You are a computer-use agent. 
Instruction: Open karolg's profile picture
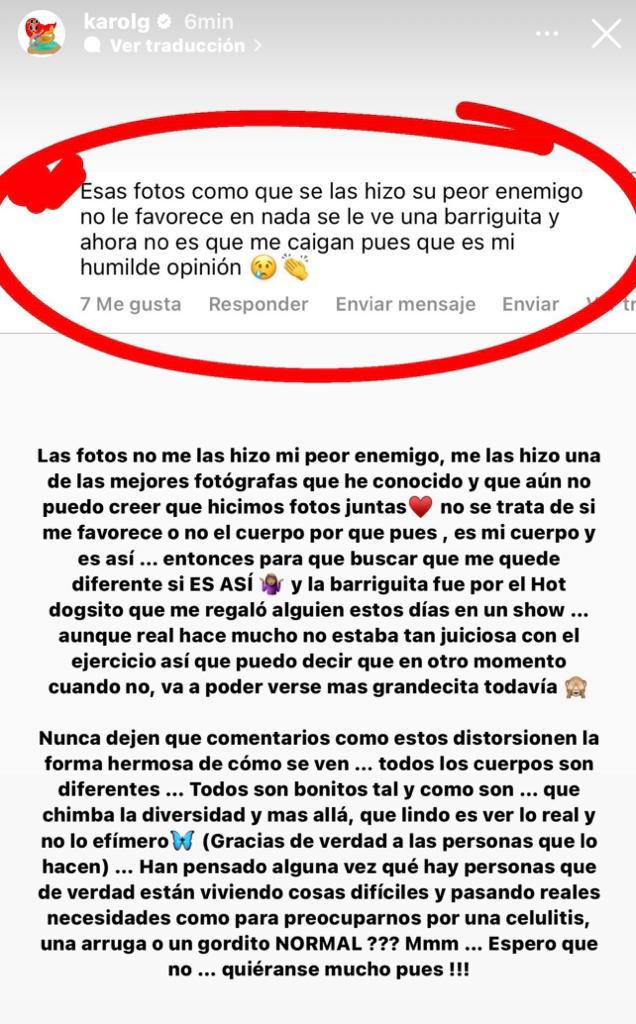tap(41, 33)
